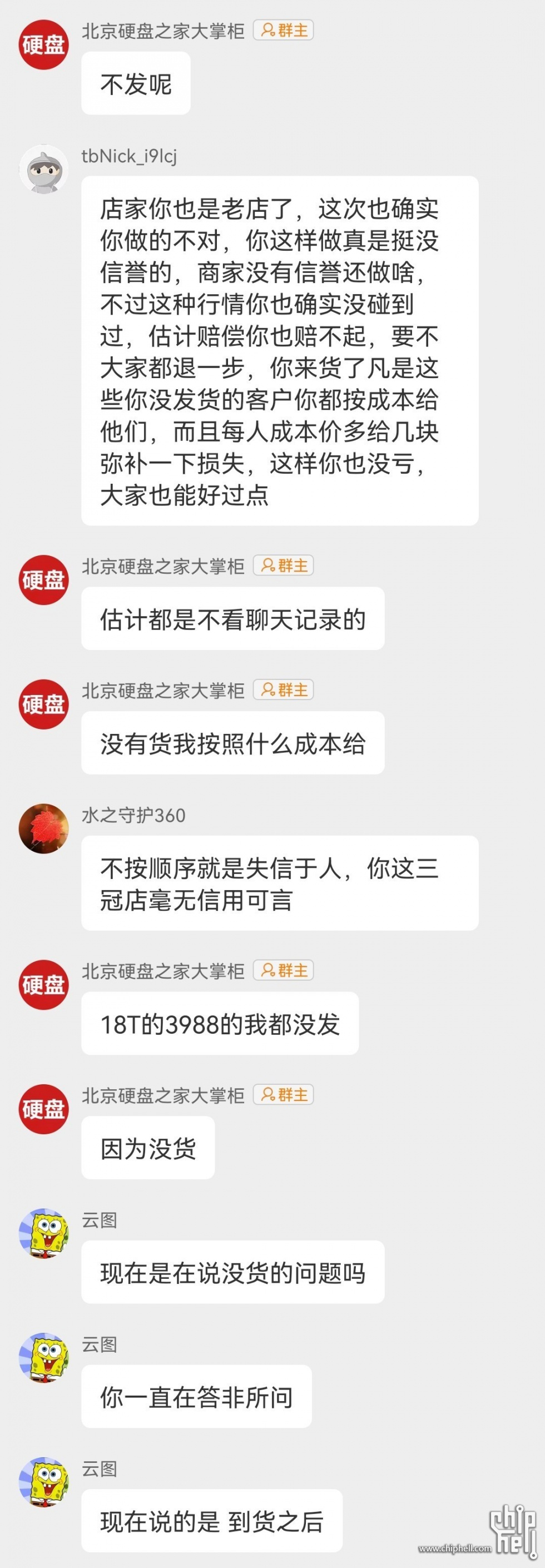Tap 云图 avatar beside "现在说的是 到货之后"

pyautogui.click(x=43, y=1482)
